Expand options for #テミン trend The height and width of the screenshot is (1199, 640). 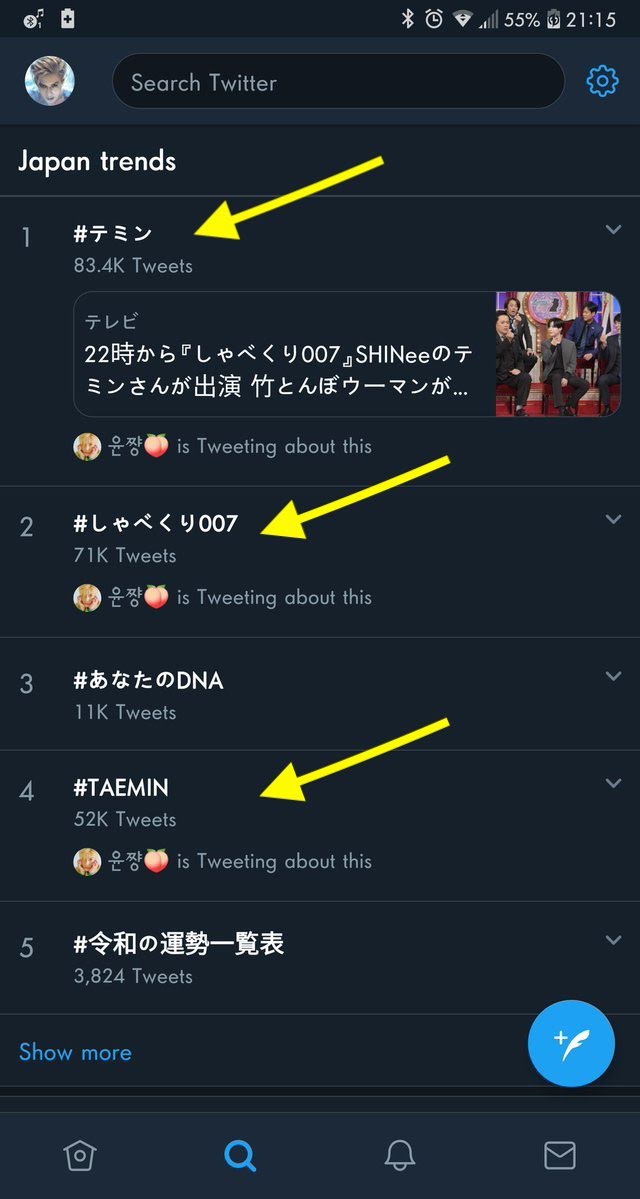point(613,230)
